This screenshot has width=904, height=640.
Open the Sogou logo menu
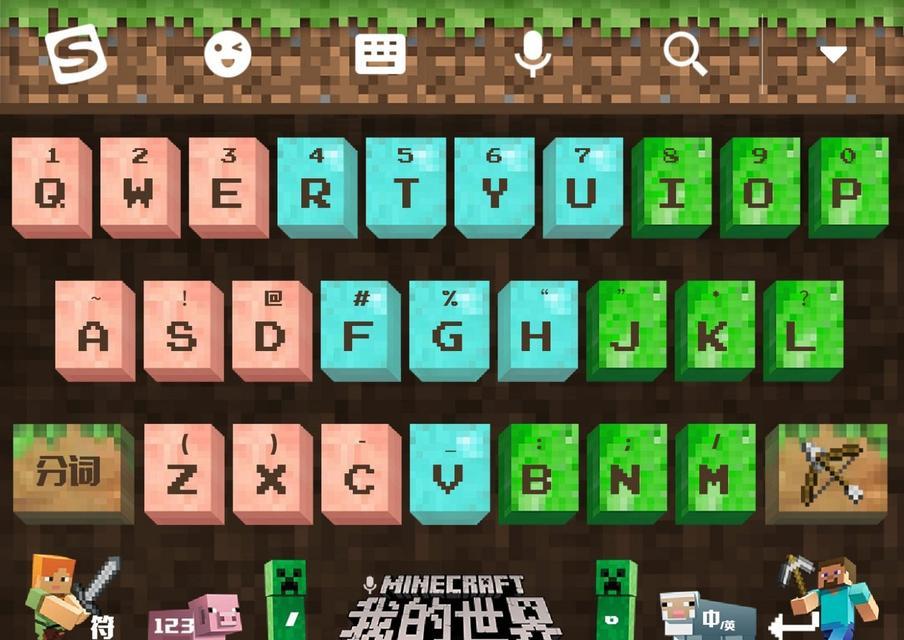point(76,52)
